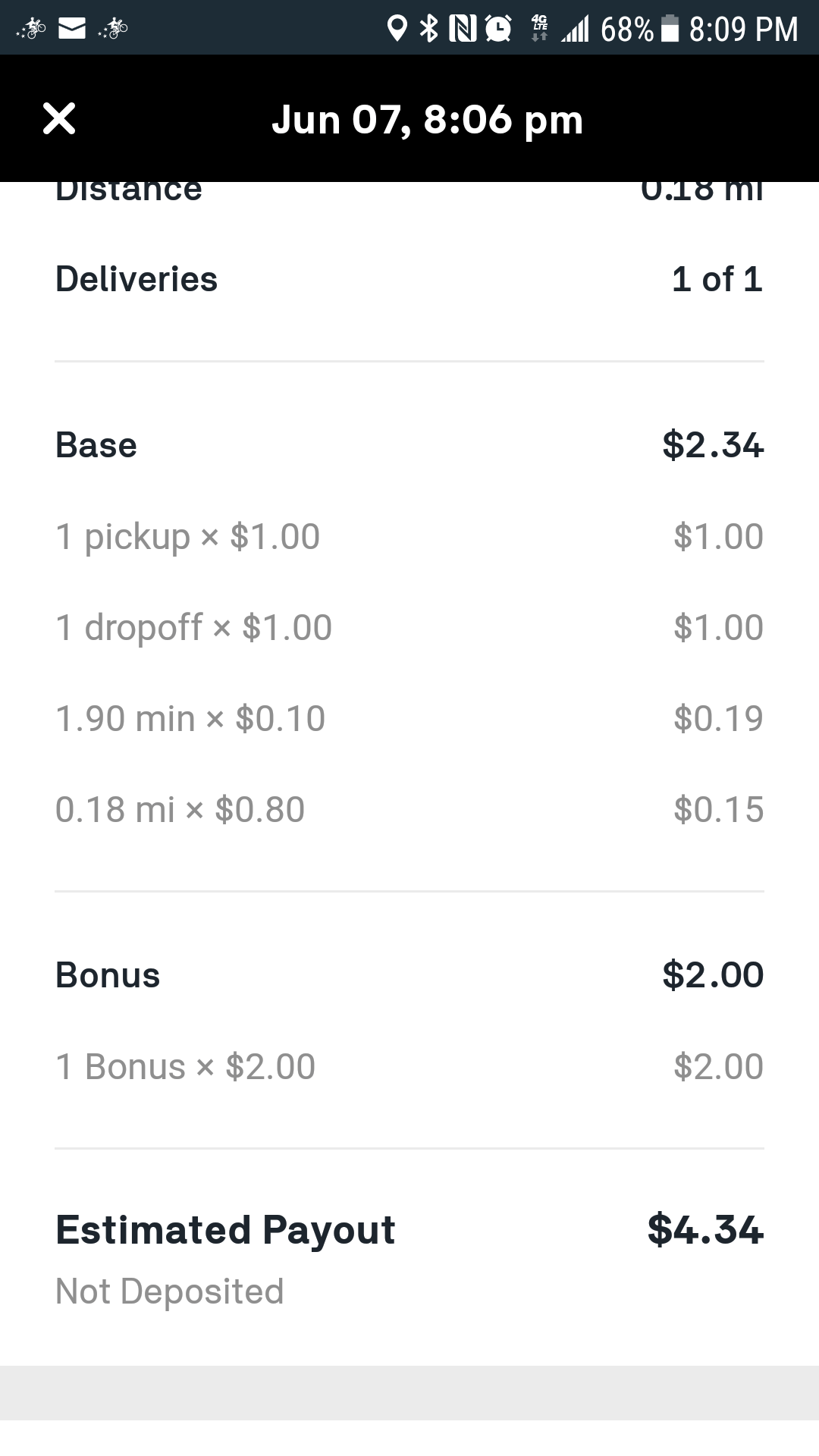Select the 4G LTE network indicator
This screenshot has height=1456, width=819.
click(x=540, y=29)
